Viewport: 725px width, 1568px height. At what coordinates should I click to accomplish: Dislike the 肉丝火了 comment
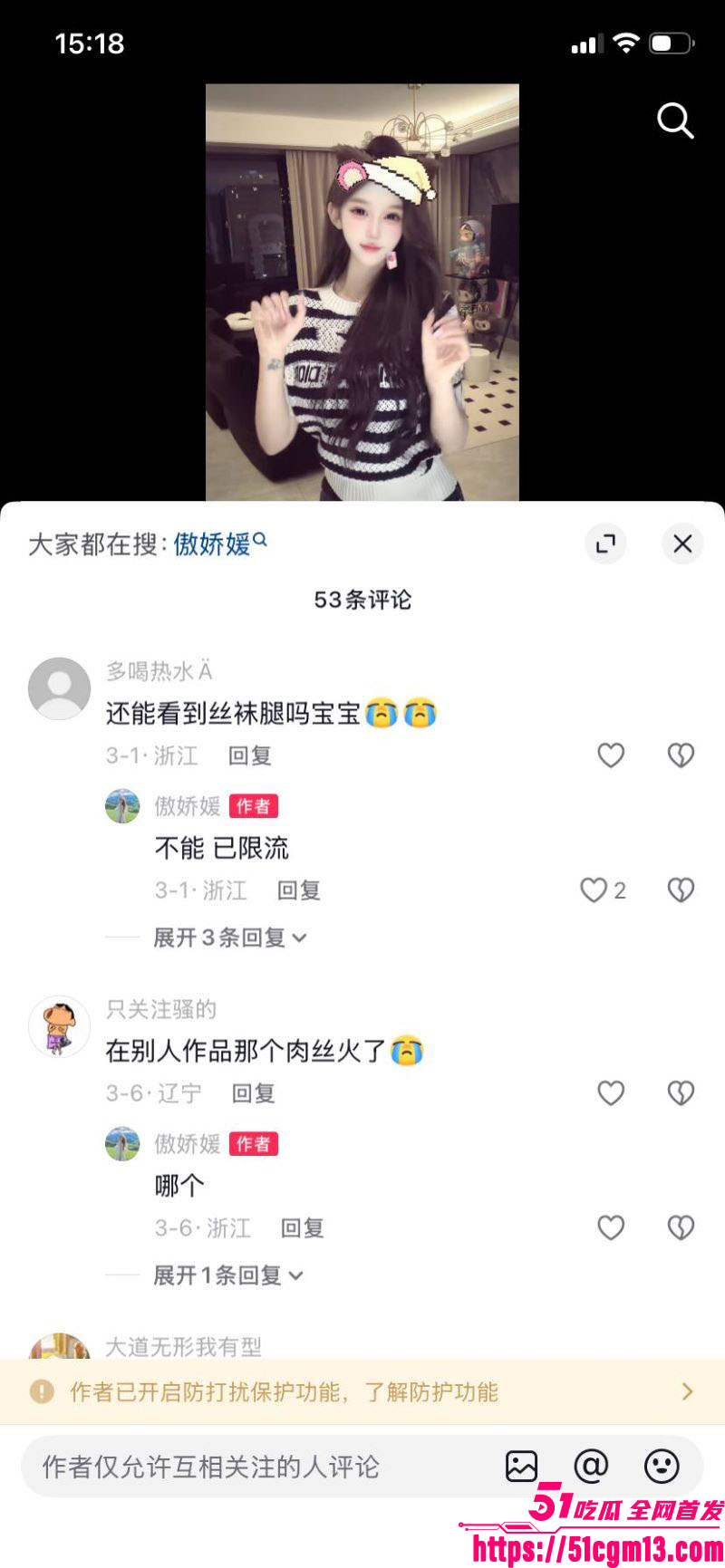pyautogui.click(x=681, y=1092)
